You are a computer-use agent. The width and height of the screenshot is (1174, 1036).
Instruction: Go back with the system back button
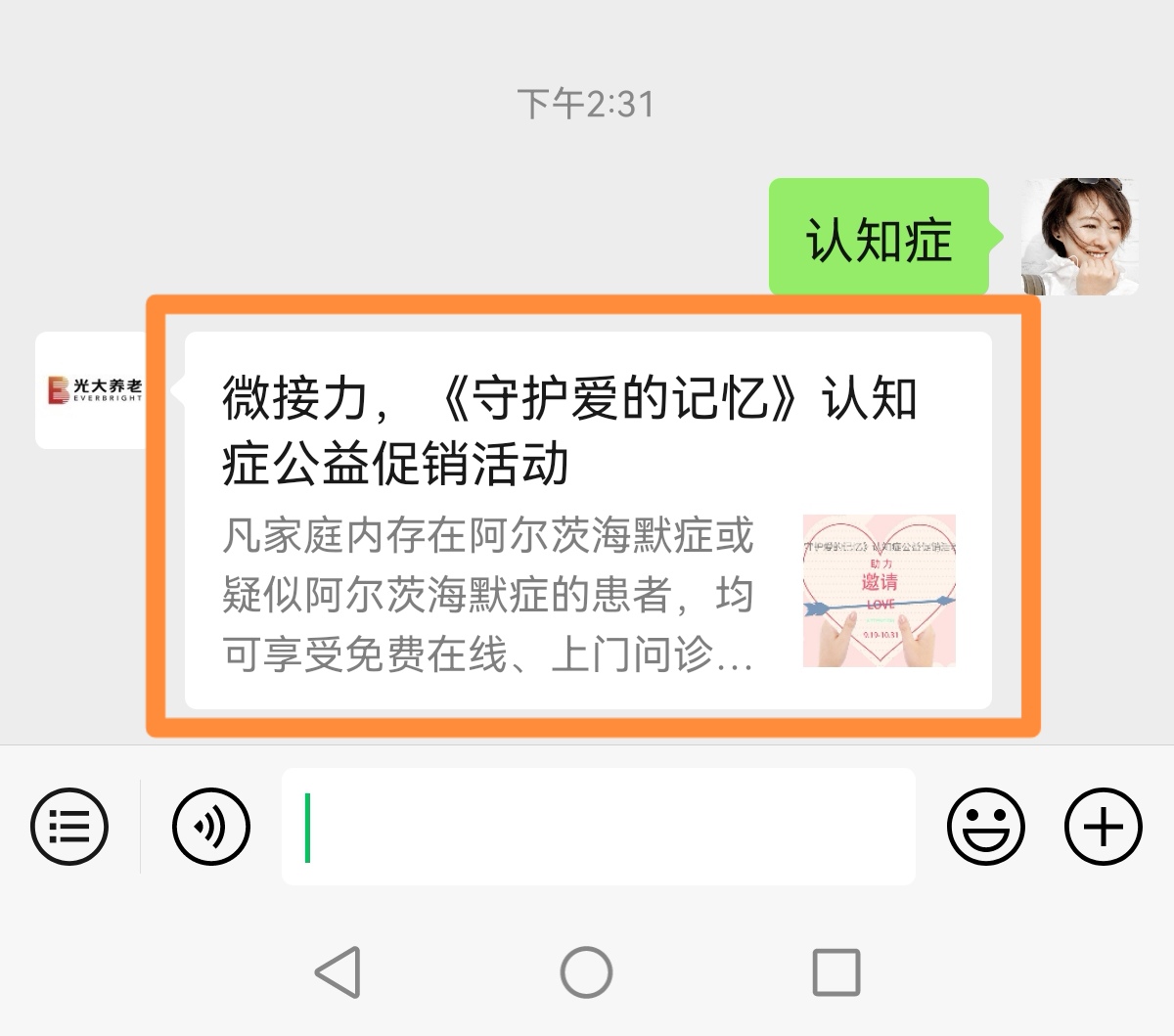tap(339, 972)
